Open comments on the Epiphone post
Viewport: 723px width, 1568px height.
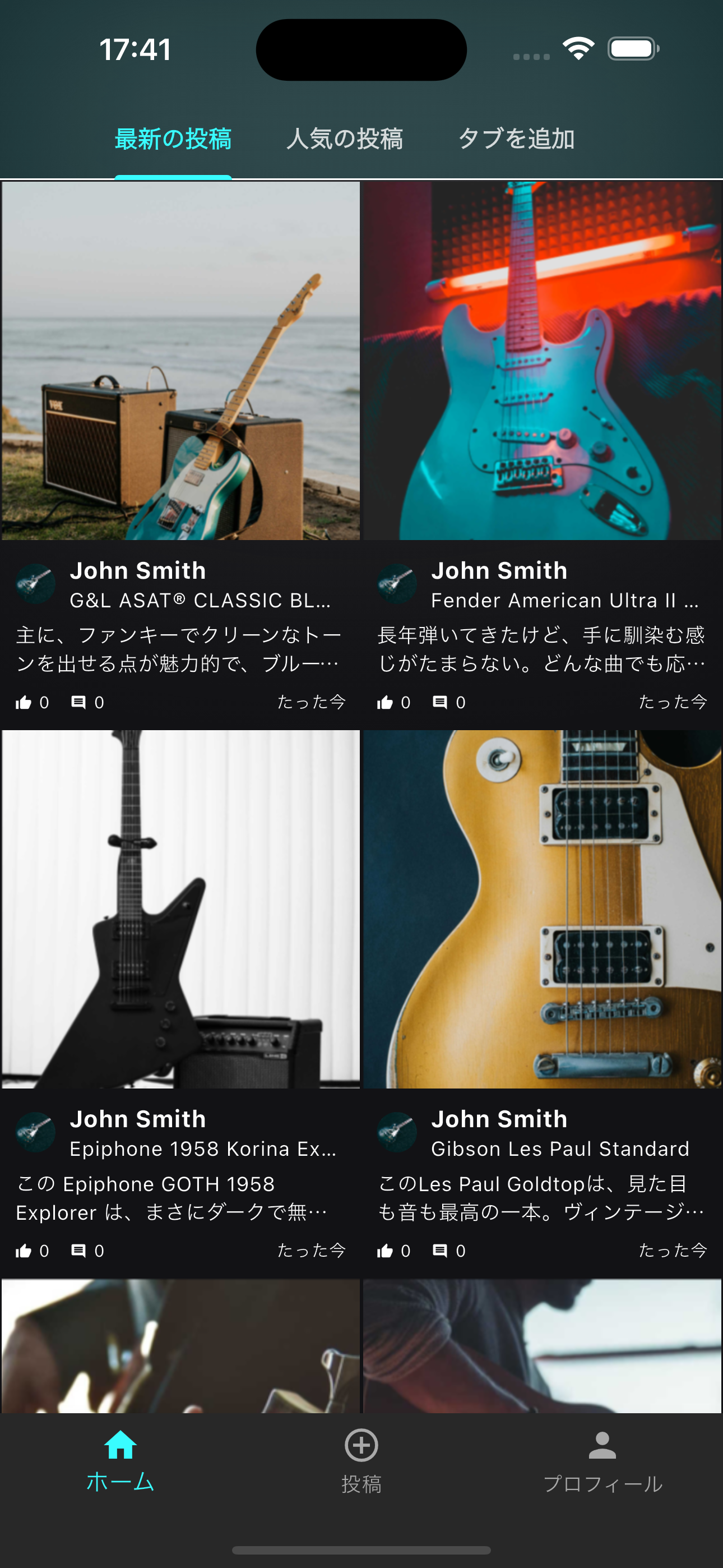point(78,1252)
